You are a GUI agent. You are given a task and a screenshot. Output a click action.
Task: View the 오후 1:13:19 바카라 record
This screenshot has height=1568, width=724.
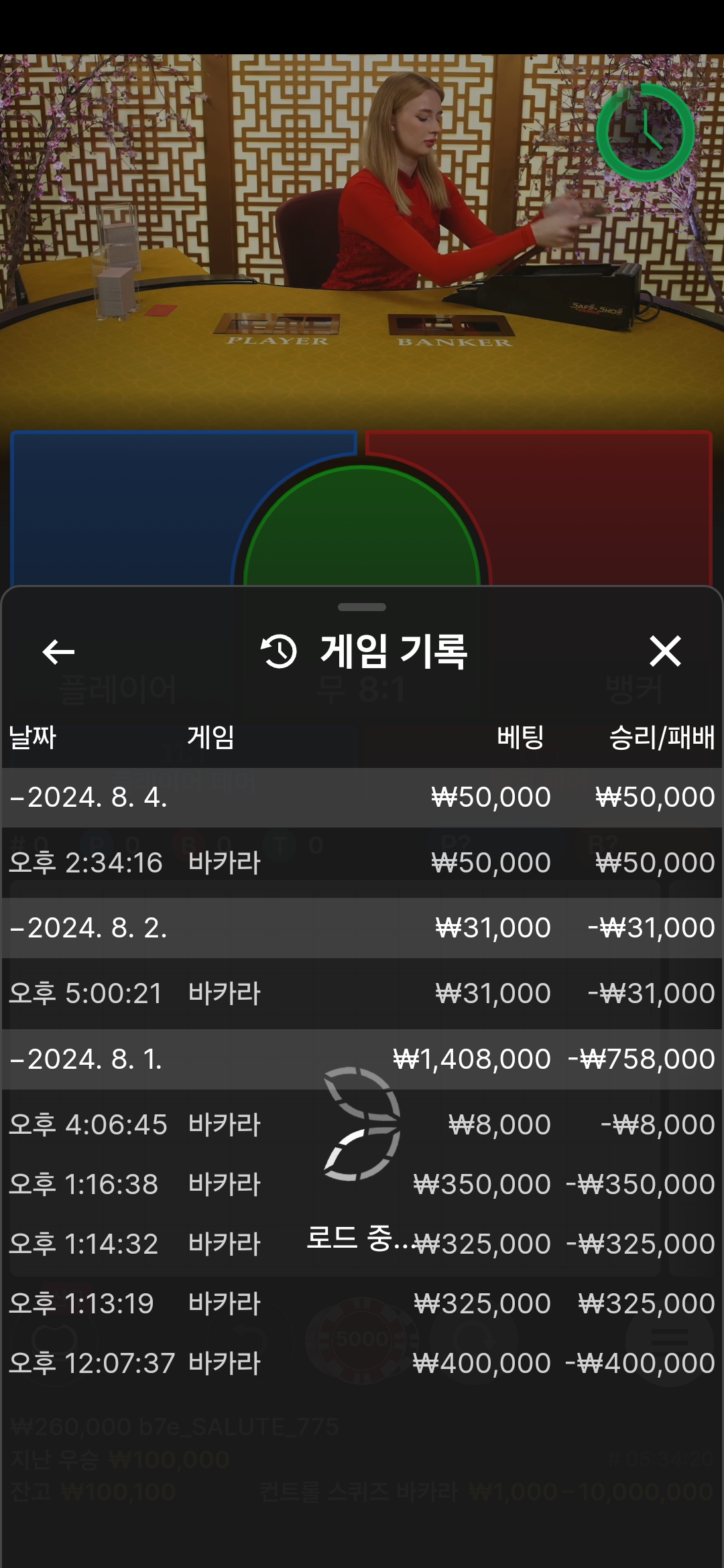362,1303
